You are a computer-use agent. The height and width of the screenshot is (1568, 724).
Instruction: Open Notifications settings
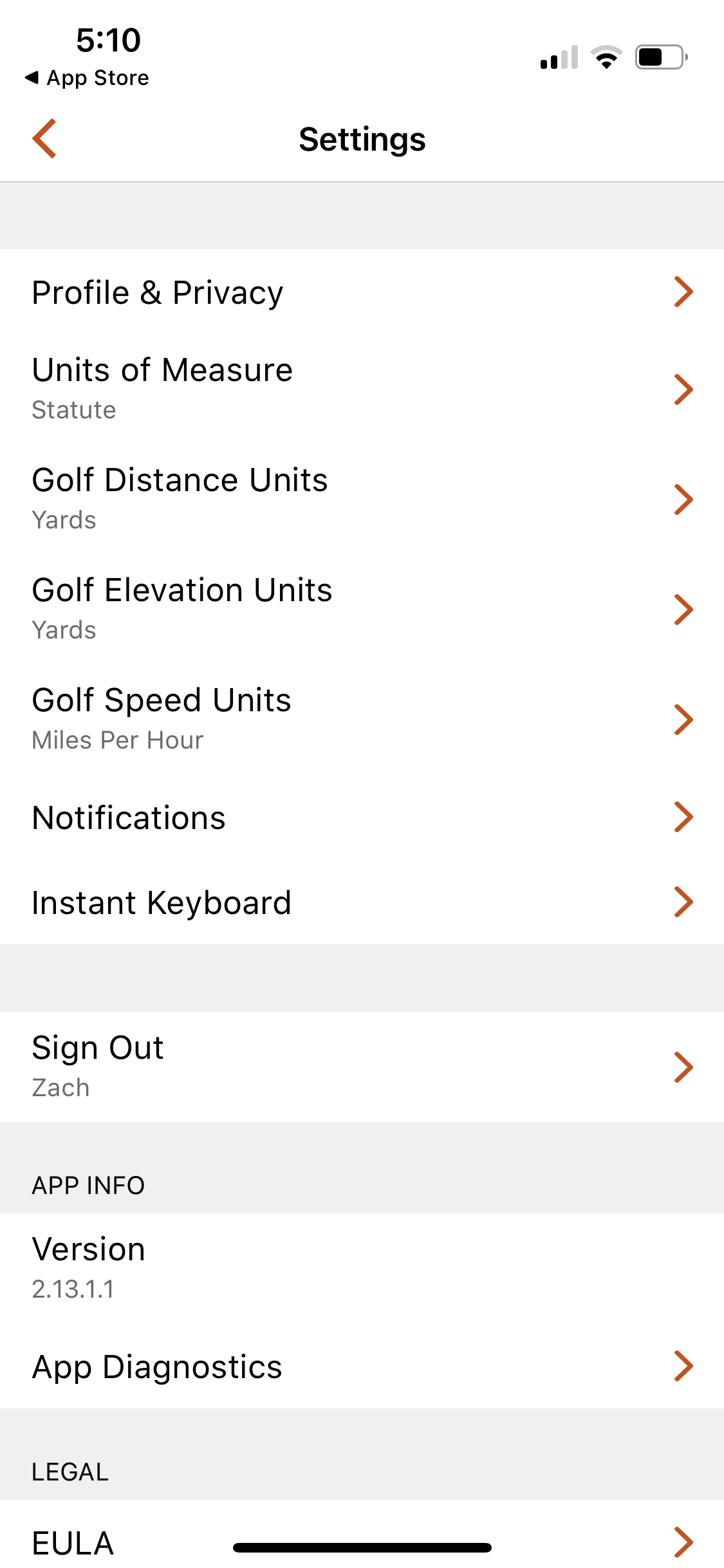click(362, 817)
